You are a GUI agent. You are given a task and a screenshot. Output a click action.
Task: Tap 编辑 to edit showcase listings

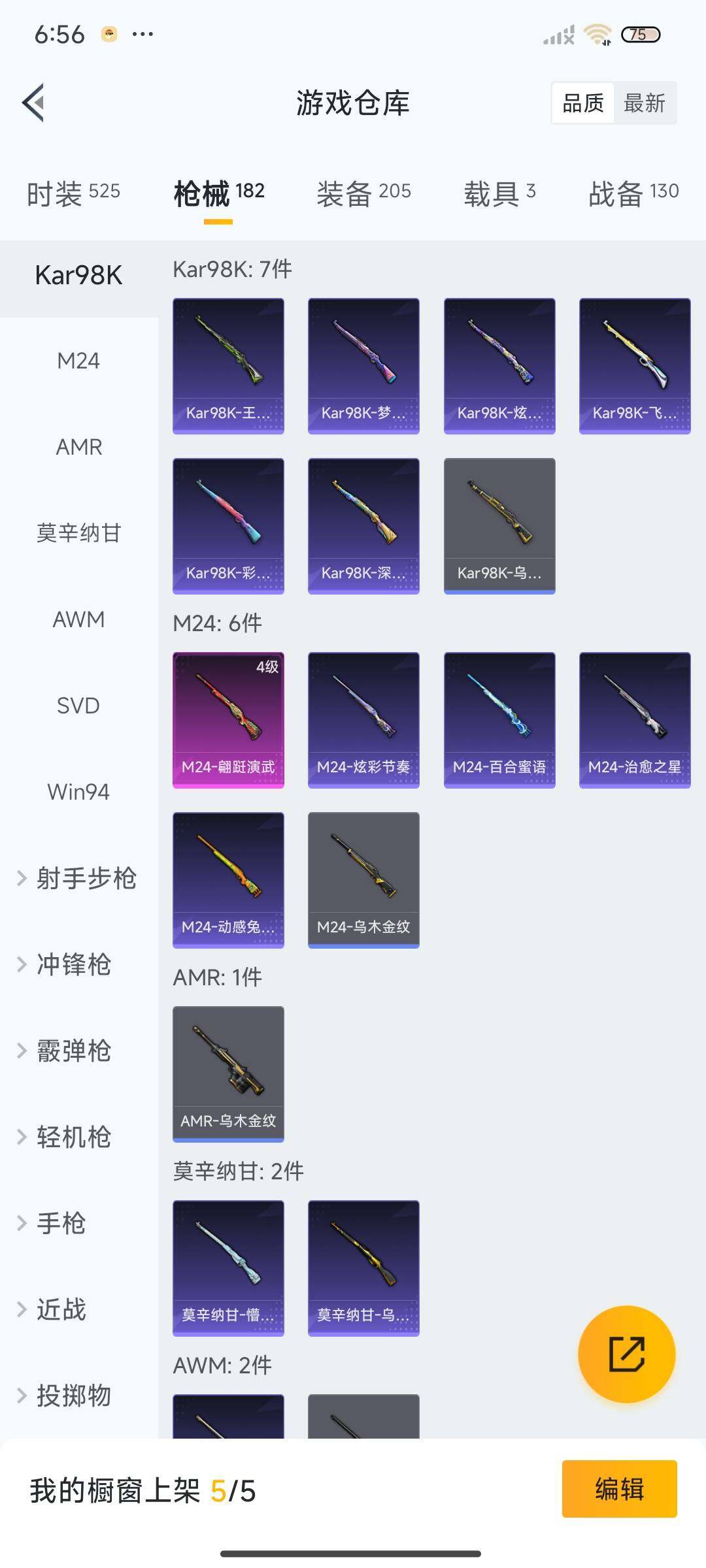tap(619, 1489)
